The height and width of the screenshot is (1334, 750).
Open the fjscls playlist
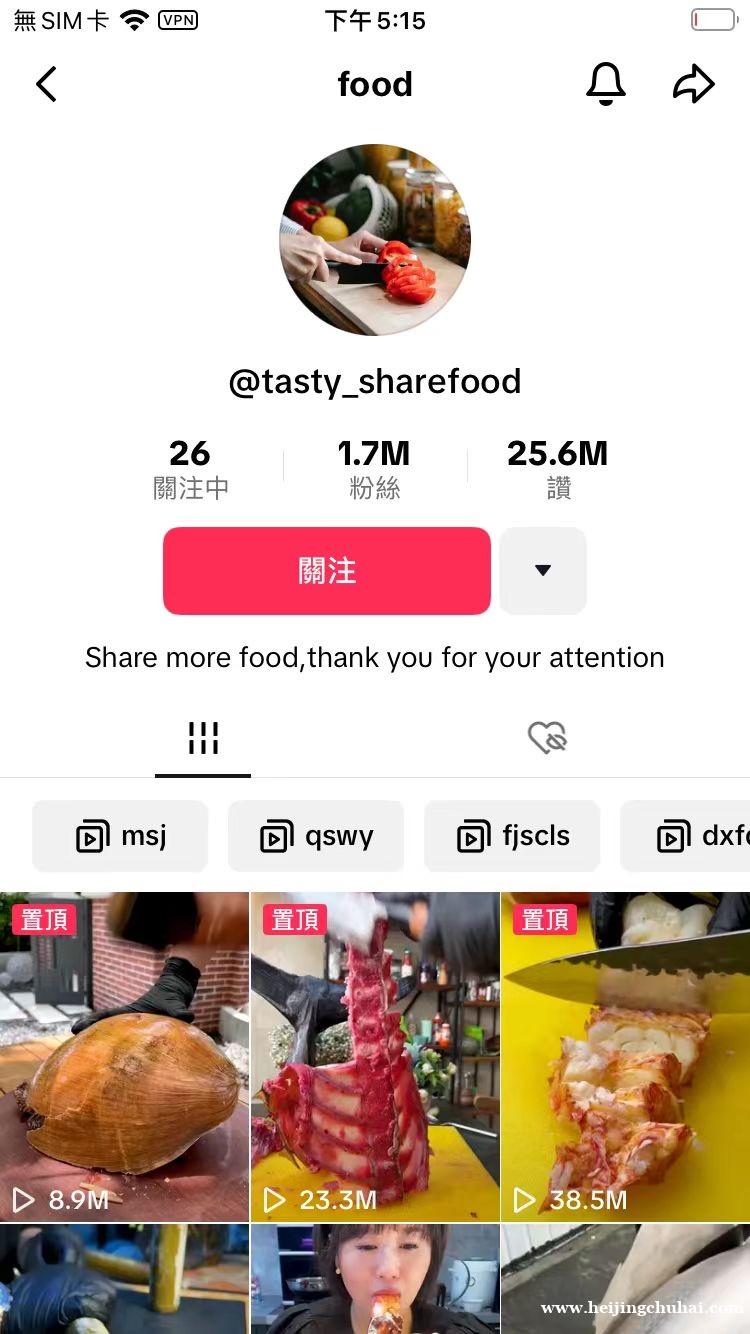pos(512,836)
